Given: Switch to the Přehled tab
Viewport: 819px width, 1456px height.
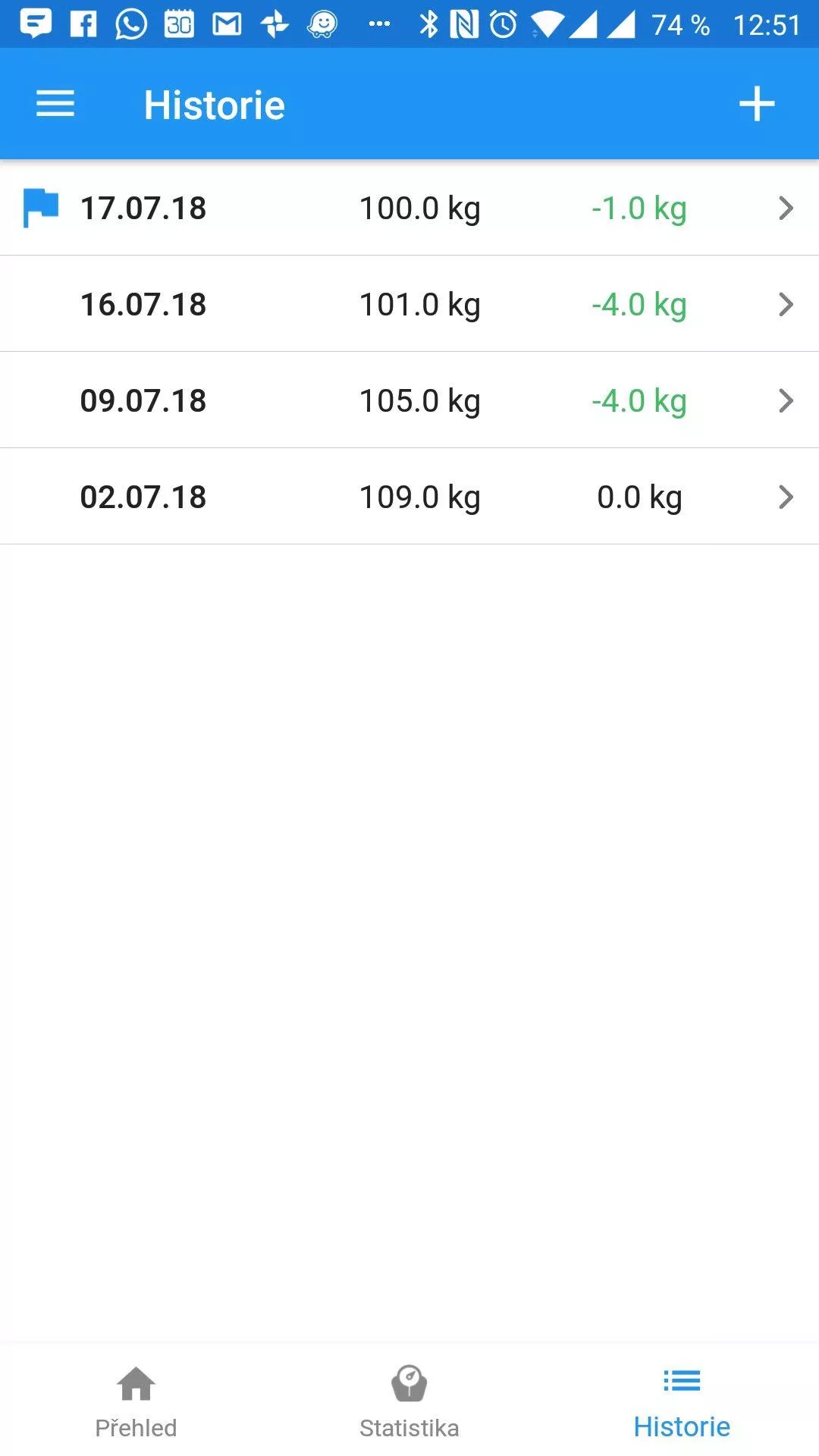Looking at the screenshot, I should click(136, 1402).
